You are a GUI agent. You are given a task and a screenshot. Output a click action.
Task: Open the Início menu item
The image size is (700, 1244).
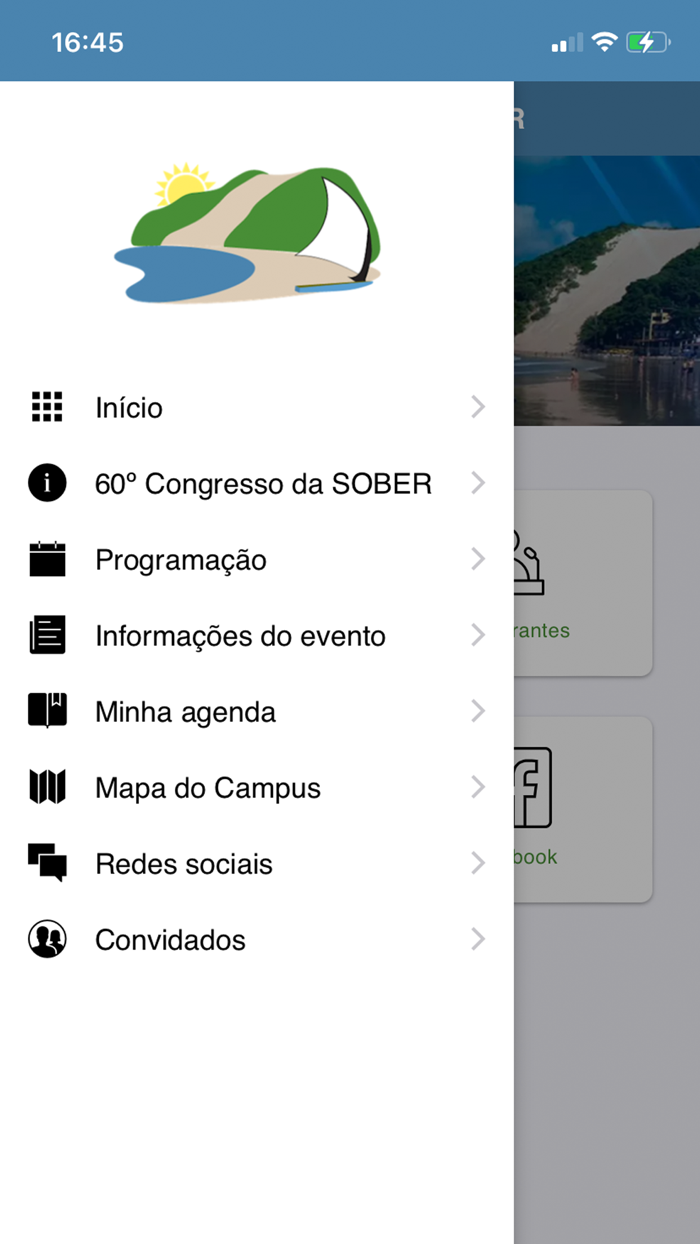pos(257,407)
